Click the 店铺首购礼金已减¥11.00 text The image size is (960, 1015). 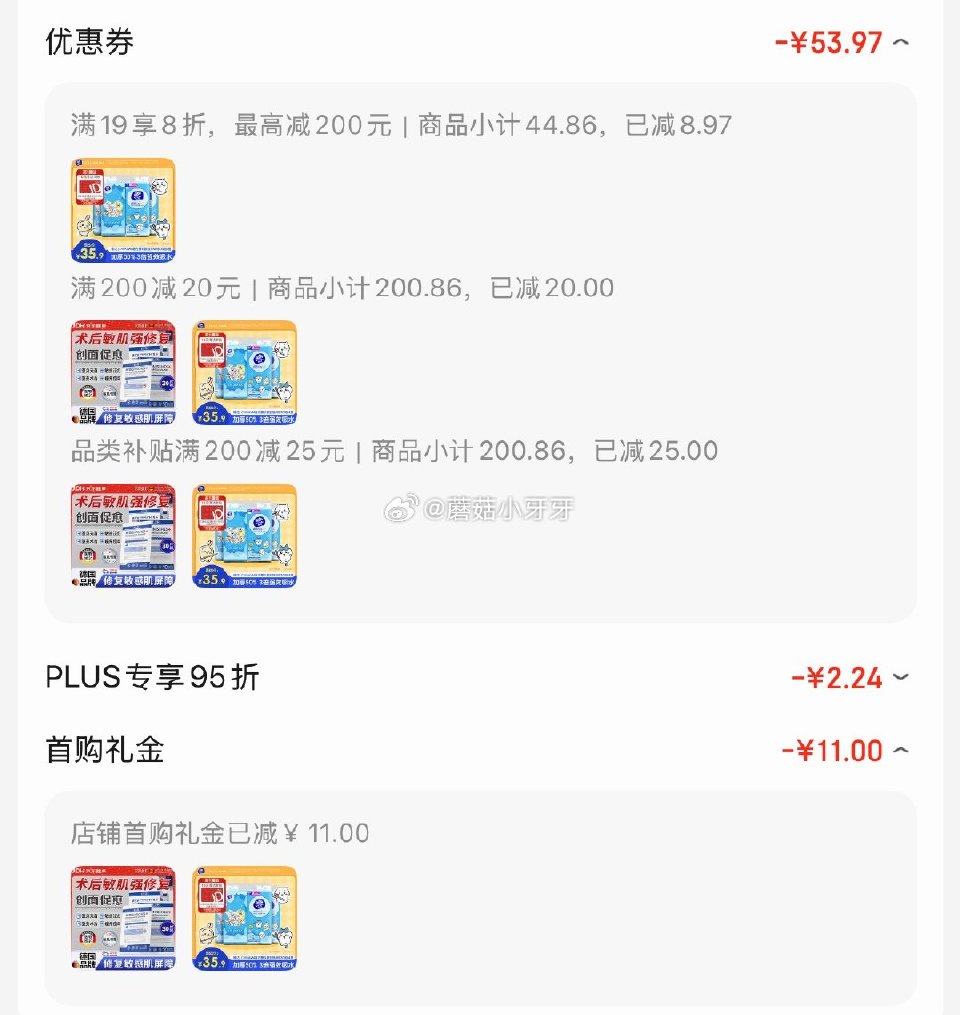(x=222, y=833)
